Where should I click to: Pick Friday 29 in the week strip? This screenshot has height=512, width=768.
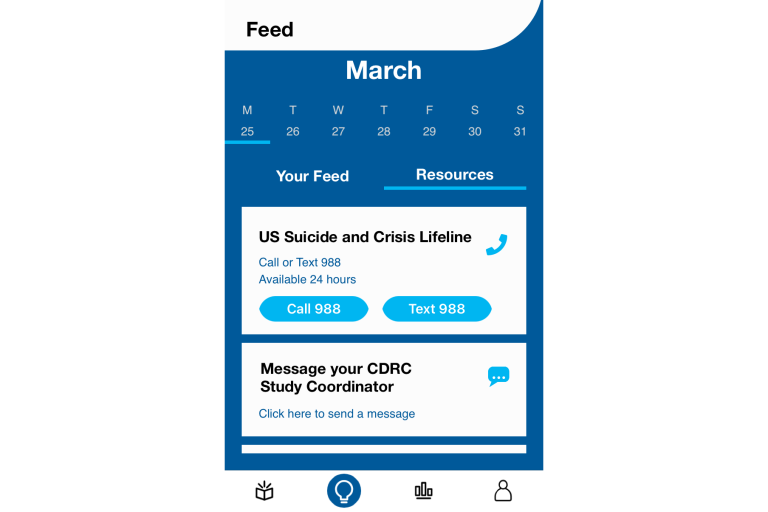click(x=429, y=122)
